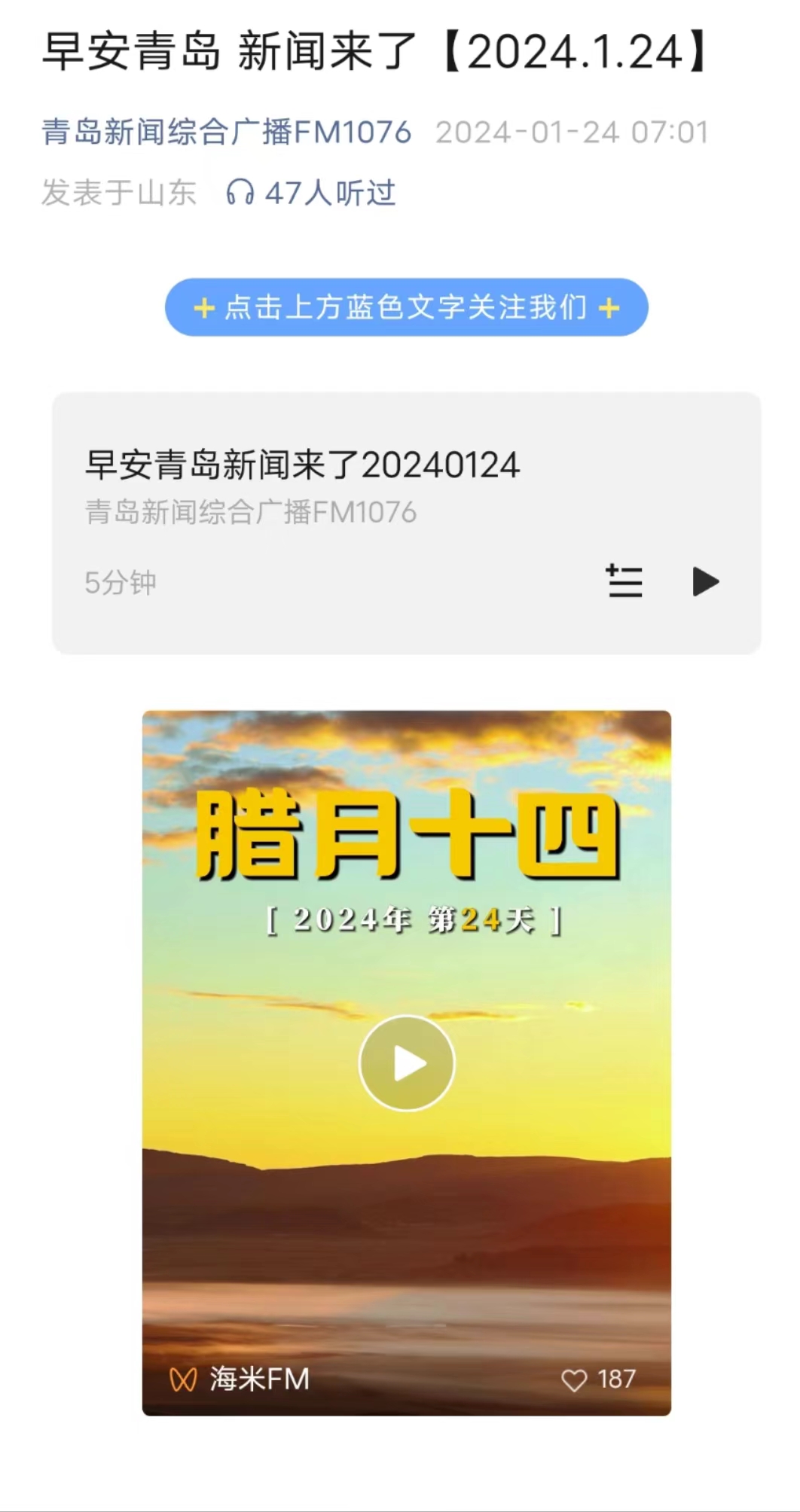
Task: Add the audio to the listening playlist
Action: click(624, 581)
